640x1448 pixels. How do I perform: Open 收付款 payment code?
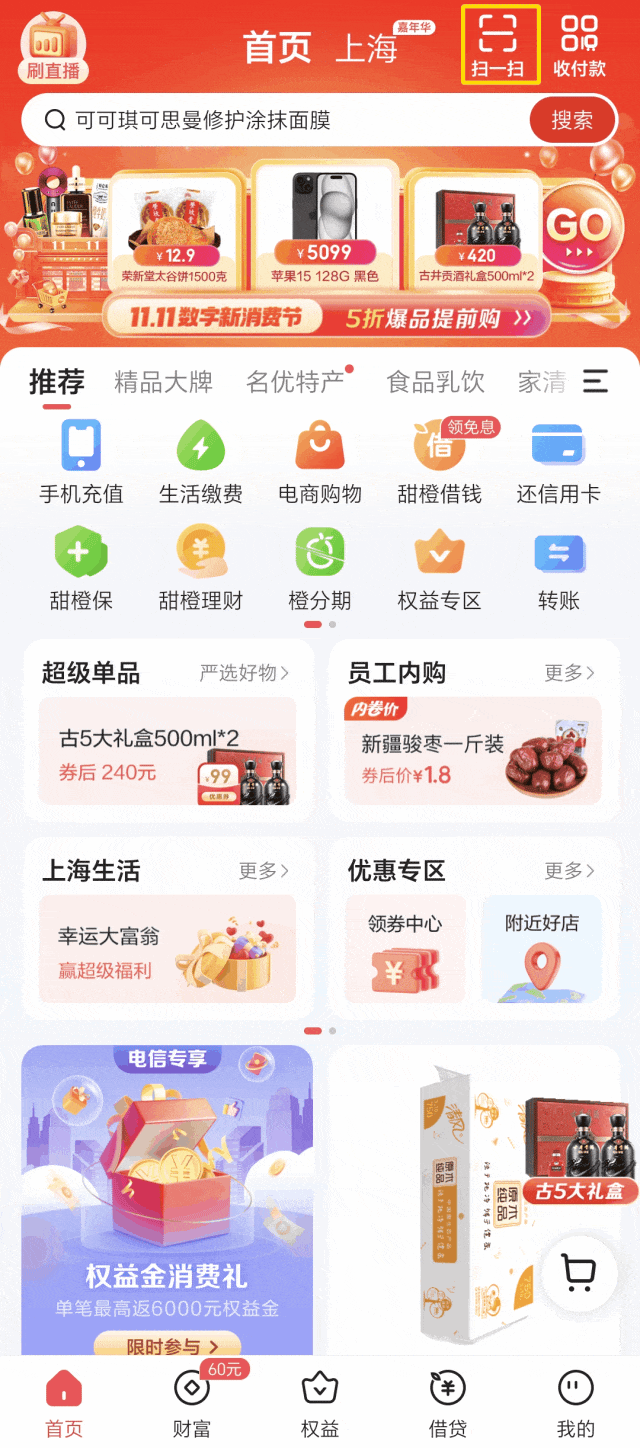pyautogui.click(x=579, y=44)
